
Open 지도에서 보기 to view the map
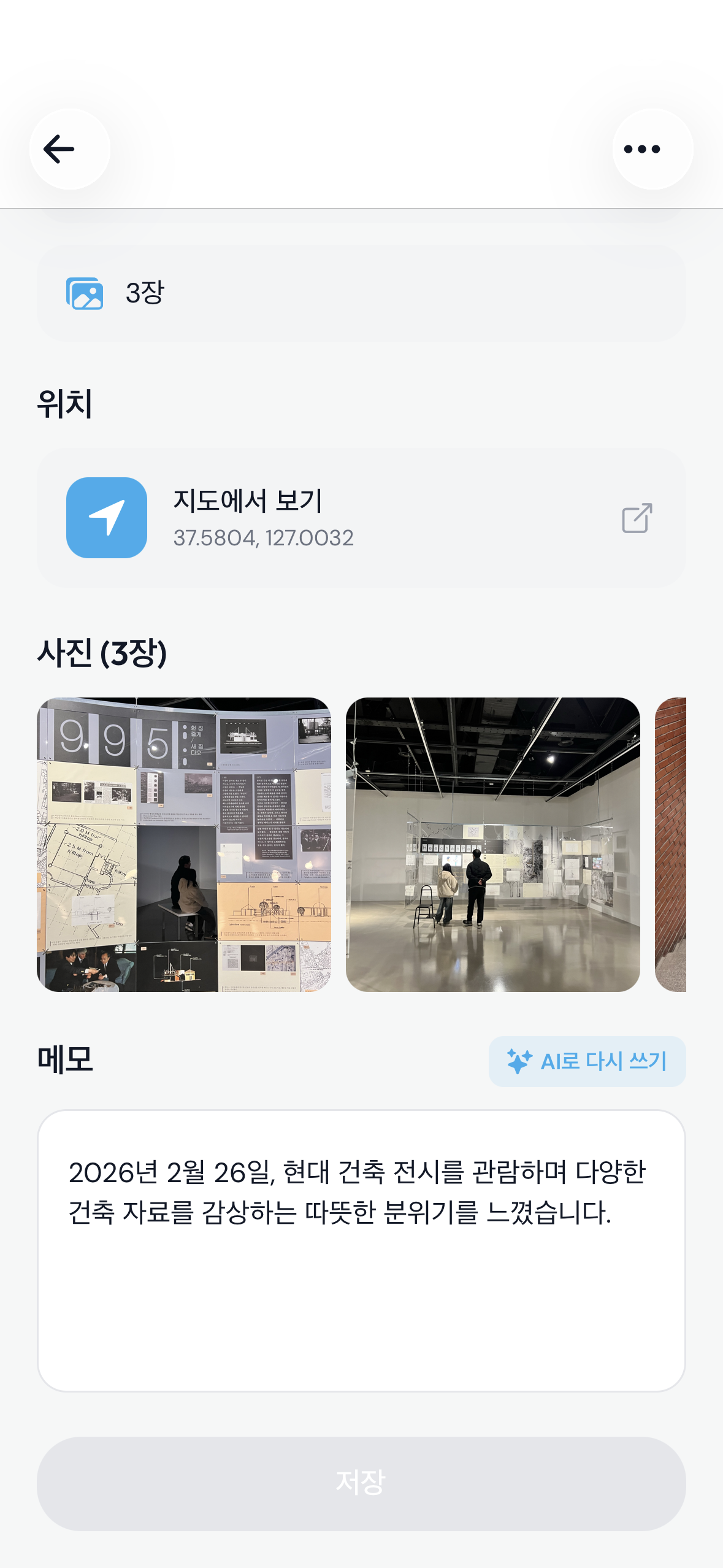248,501
